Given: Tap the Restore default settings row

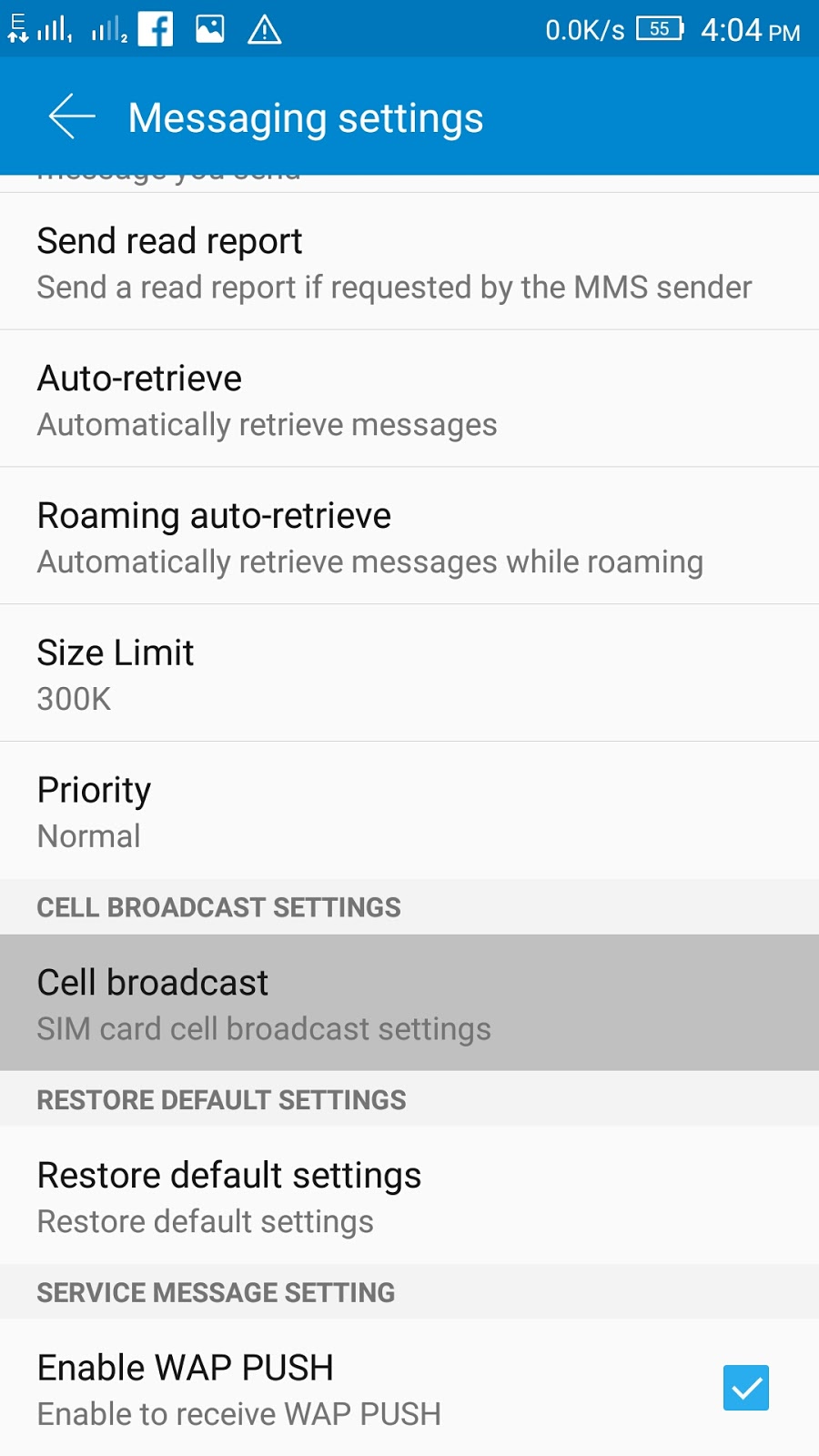Looking at the screenshot, I should tap(409, 1196).
